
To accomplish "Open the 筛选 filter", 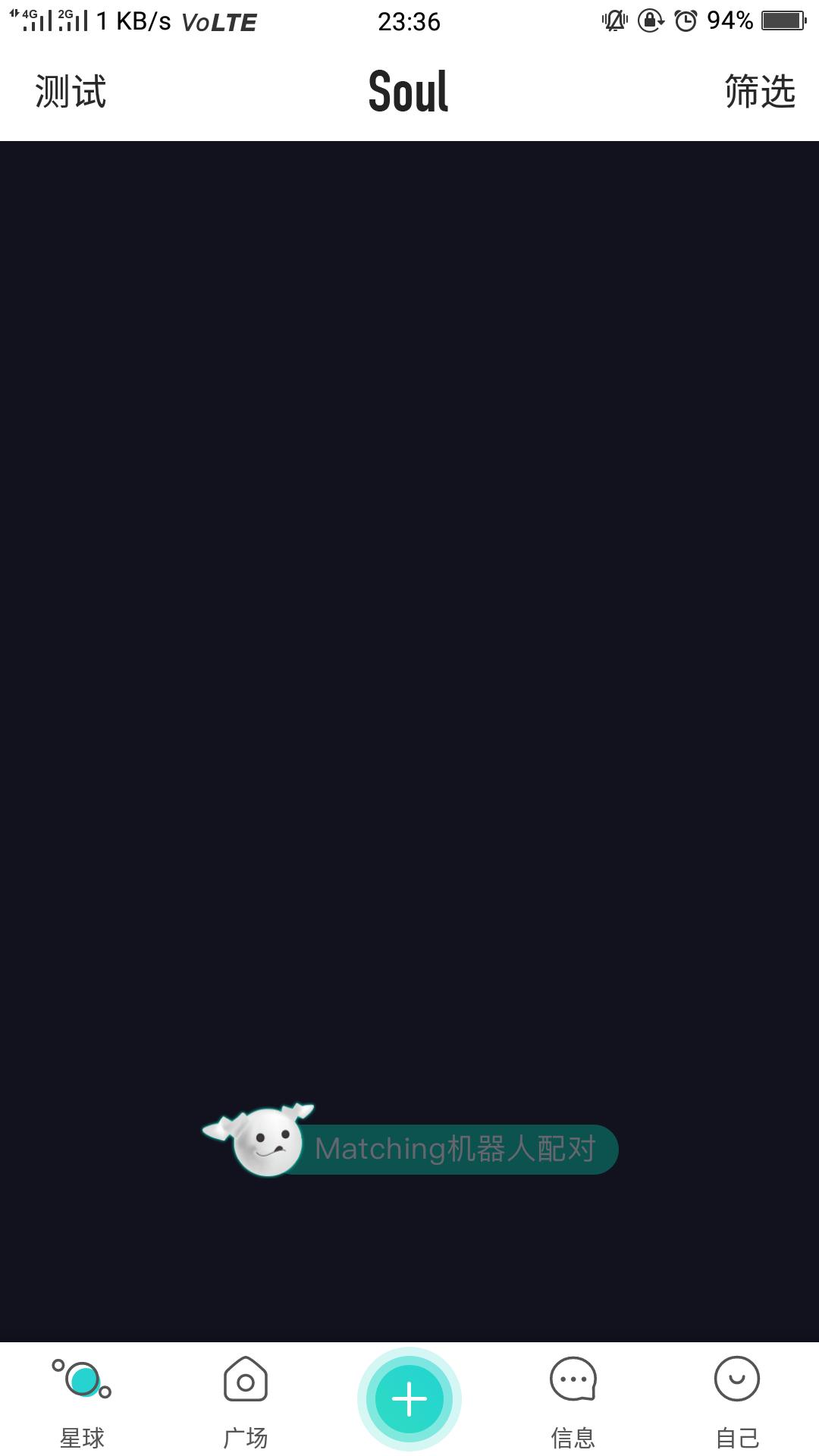I will coord(760,92).
